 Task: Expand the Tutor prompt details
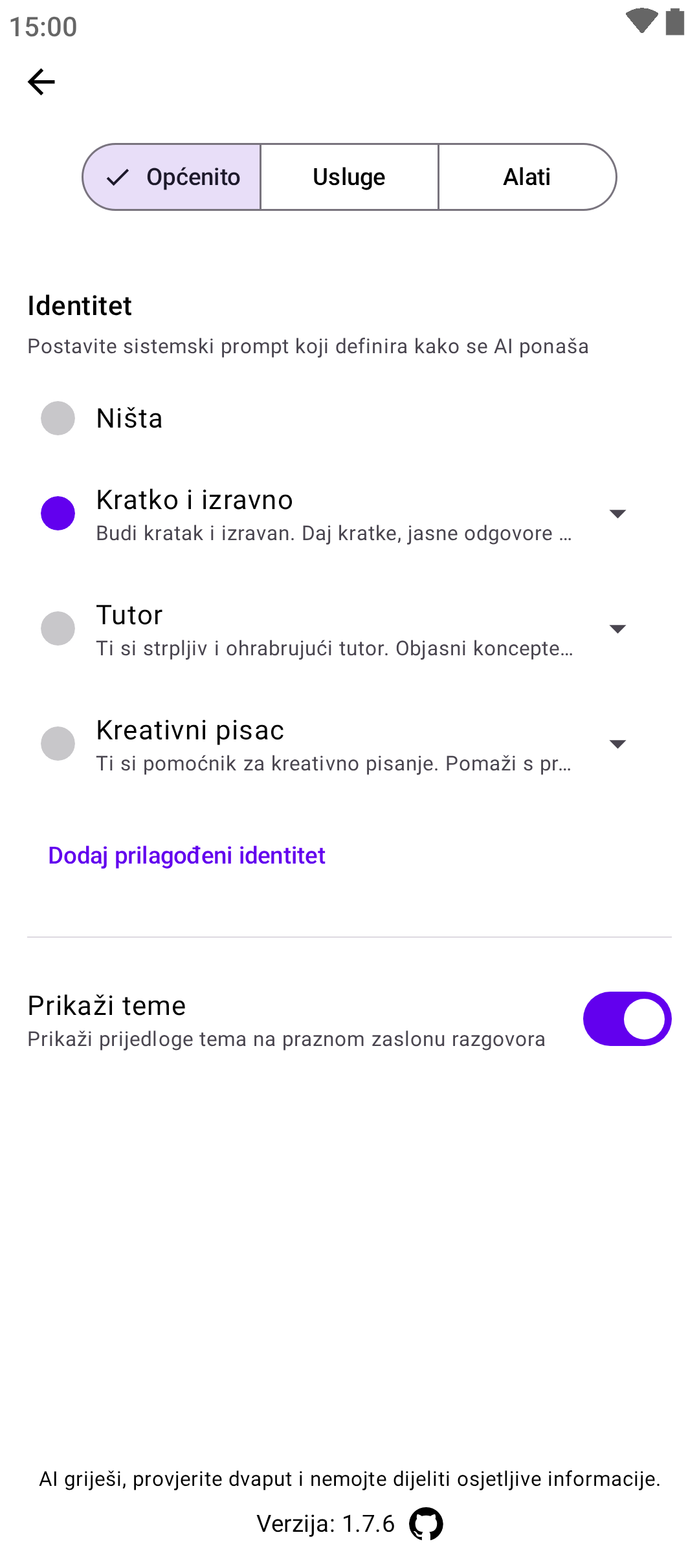pyautogui.click(x=617, y=629)
